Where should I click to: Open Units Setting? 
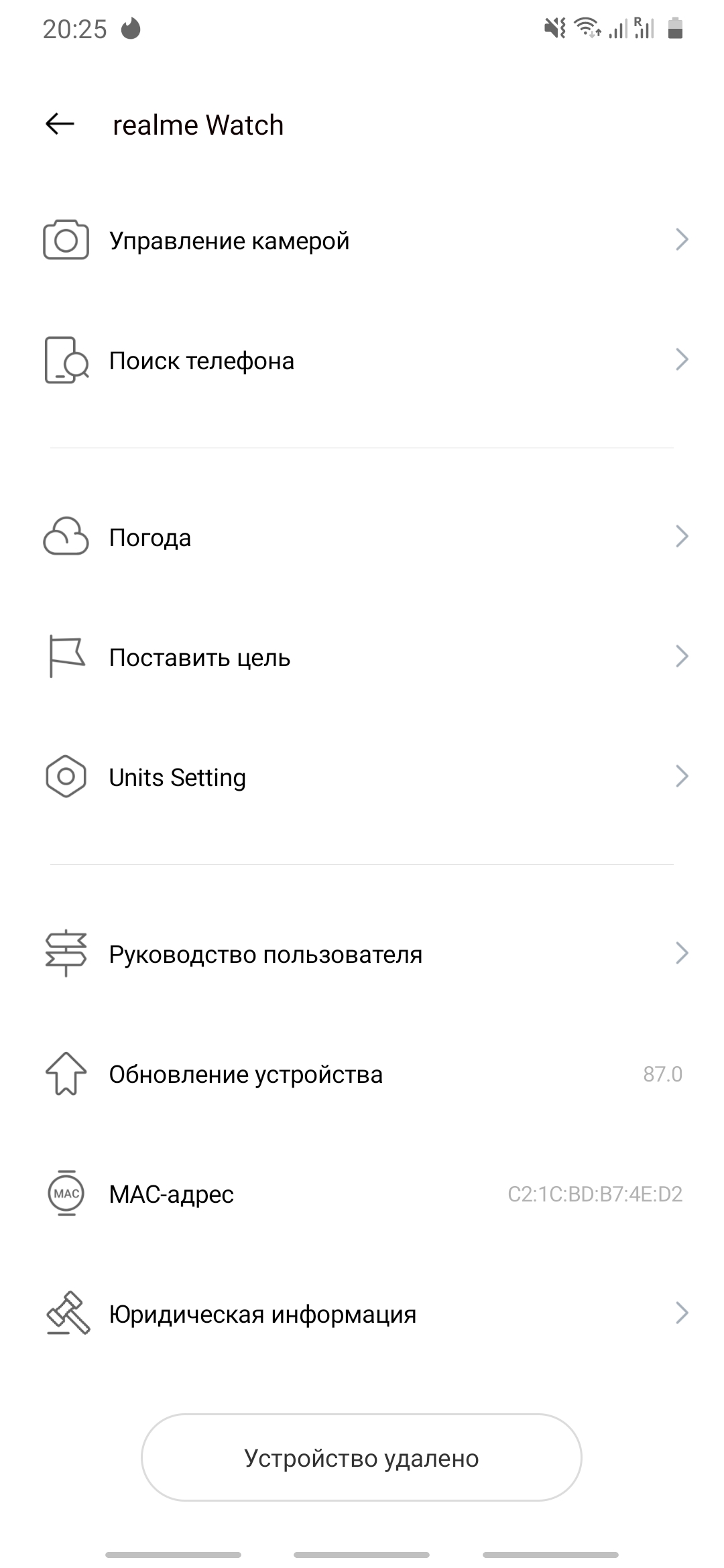(x=362, y=777)
